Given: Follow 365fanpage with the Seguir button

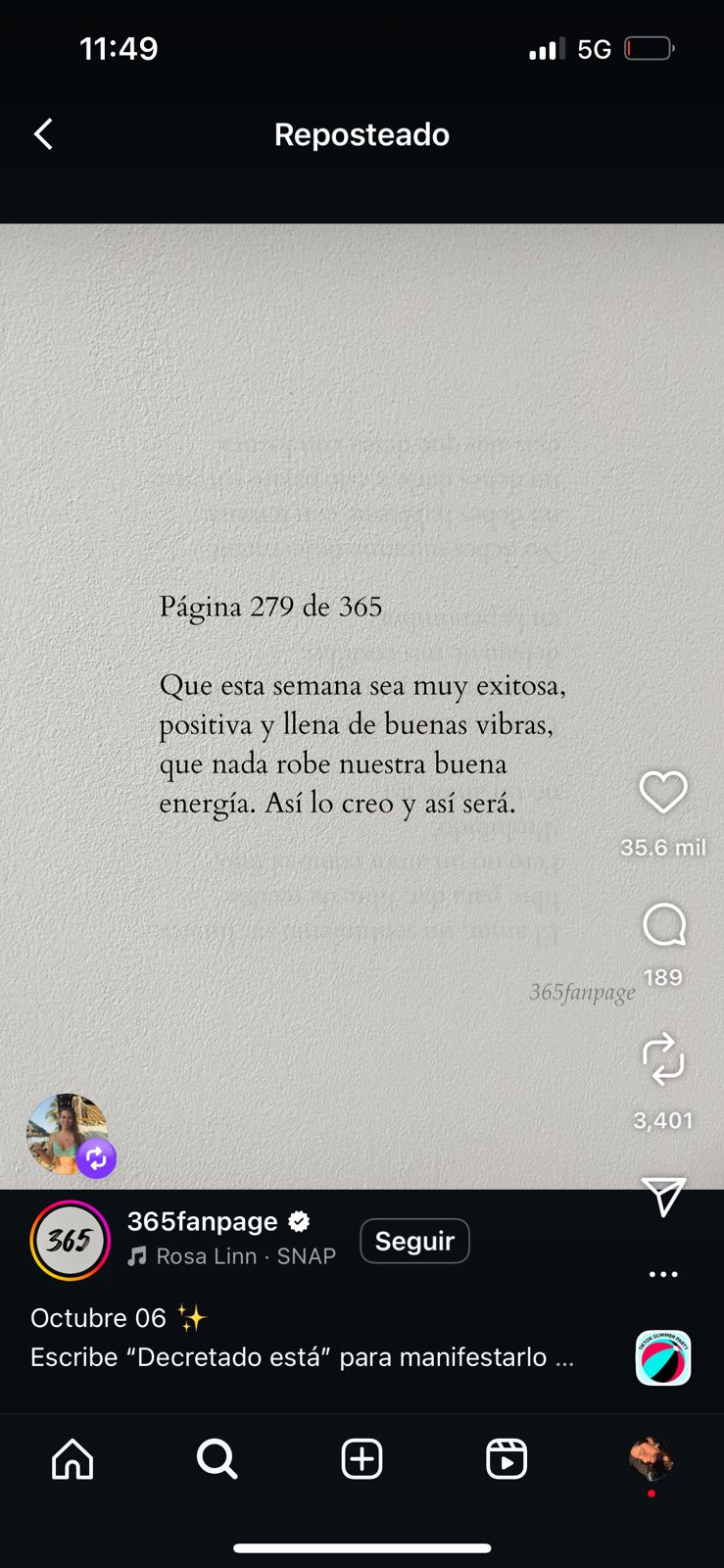Looking at the screenshot, I should click(x=414, y=1241).
